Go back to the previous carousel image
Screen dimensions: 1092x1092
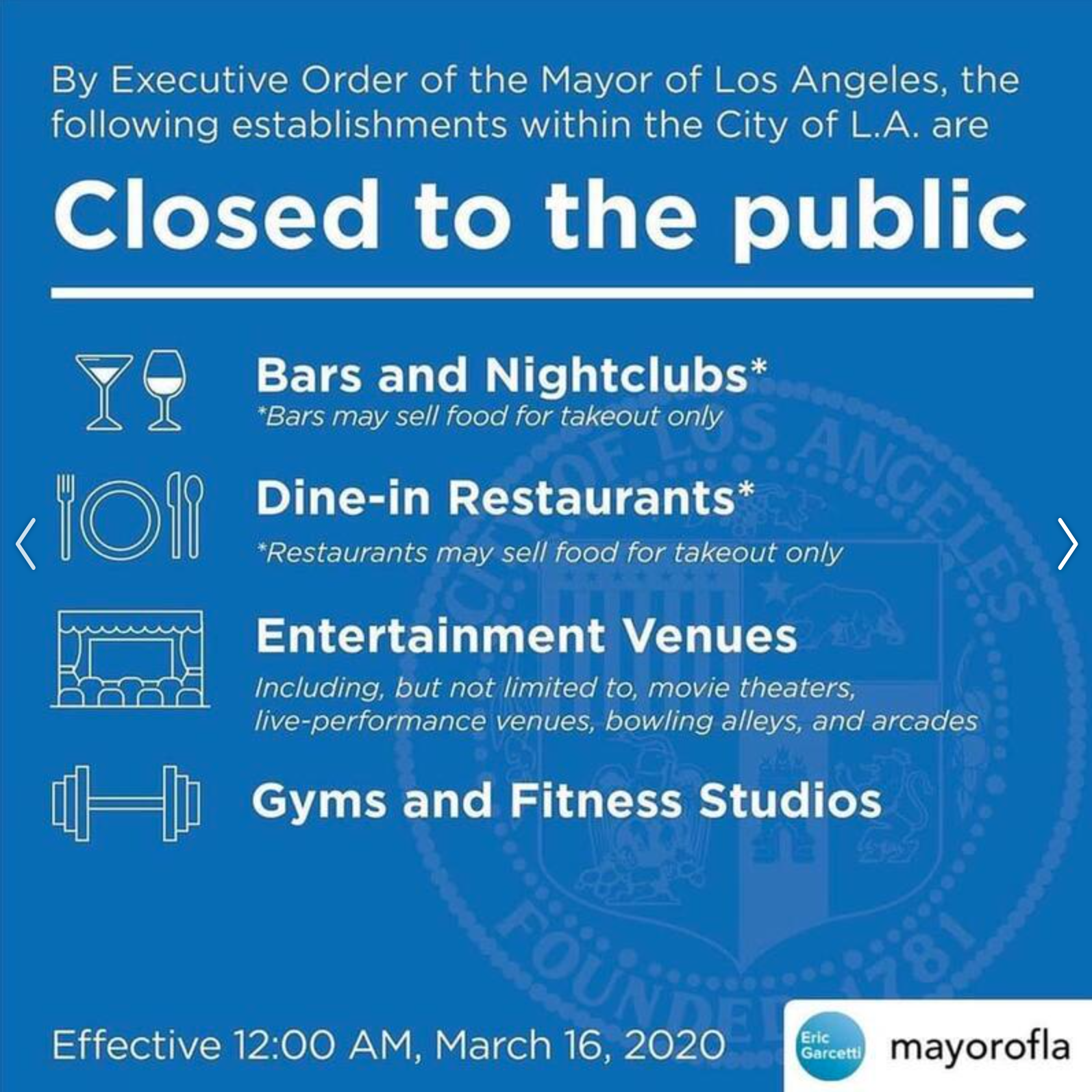point(26,544)
